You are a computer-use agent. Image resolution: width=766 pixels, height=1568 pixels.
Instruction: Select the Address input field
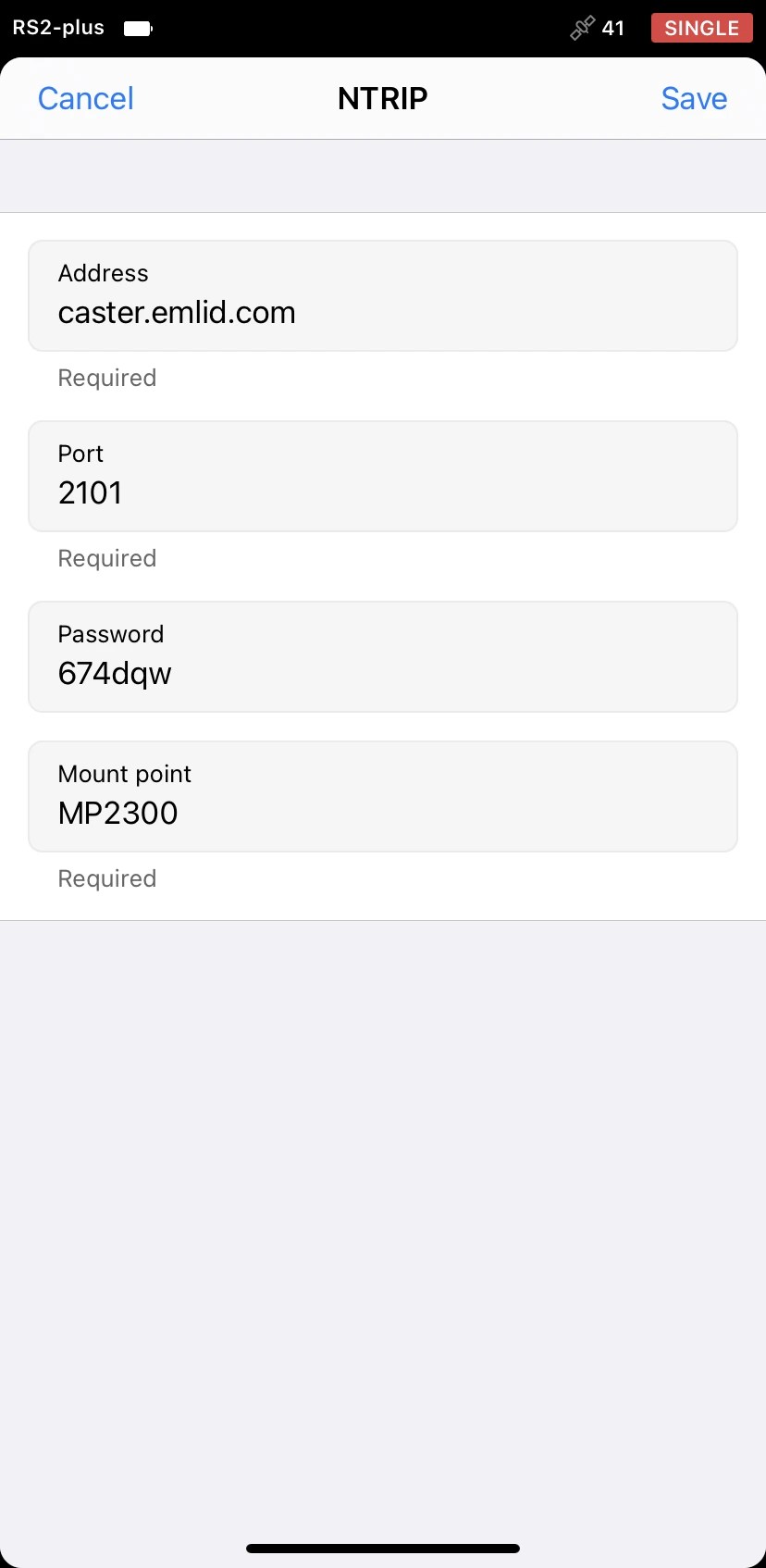382,295
